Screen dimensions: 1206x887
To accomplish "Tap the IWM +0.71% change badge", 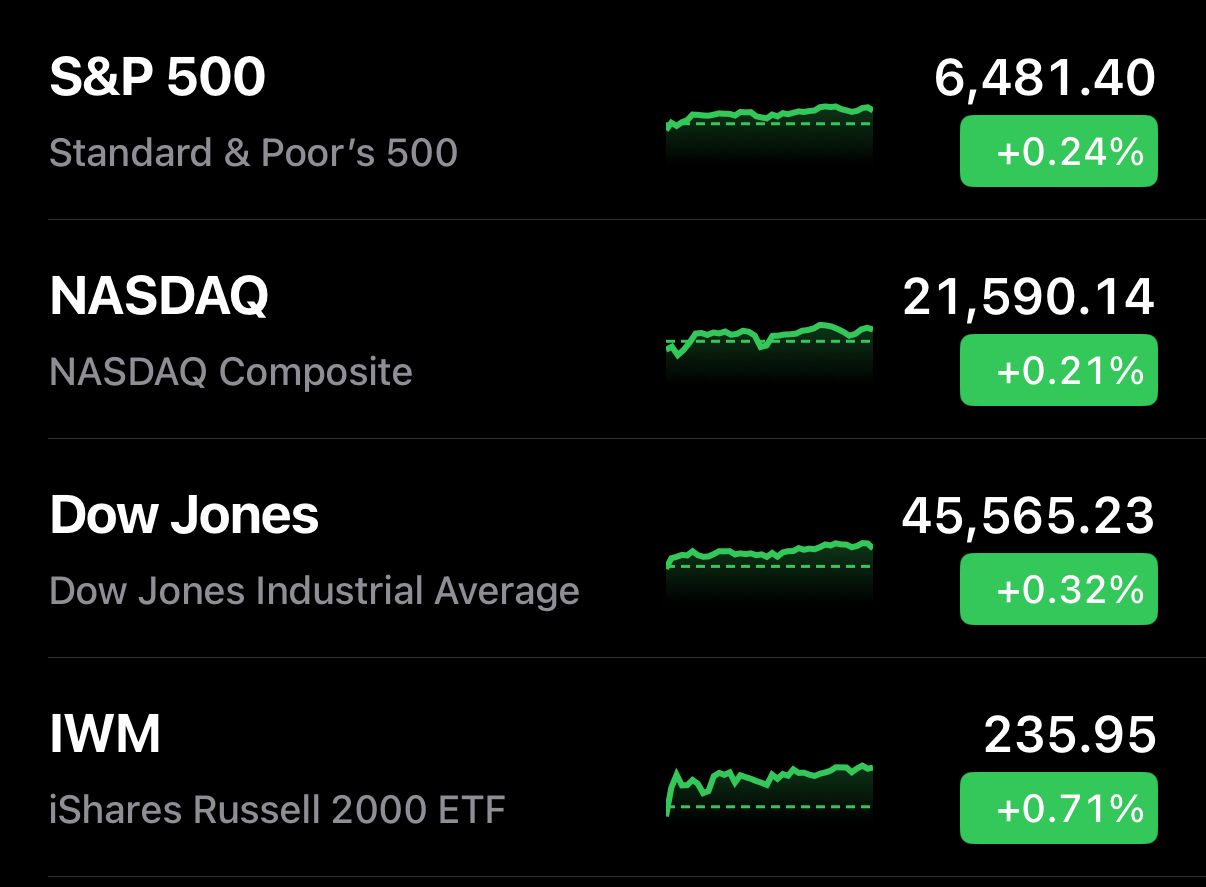I will (x=1058, y=808).
